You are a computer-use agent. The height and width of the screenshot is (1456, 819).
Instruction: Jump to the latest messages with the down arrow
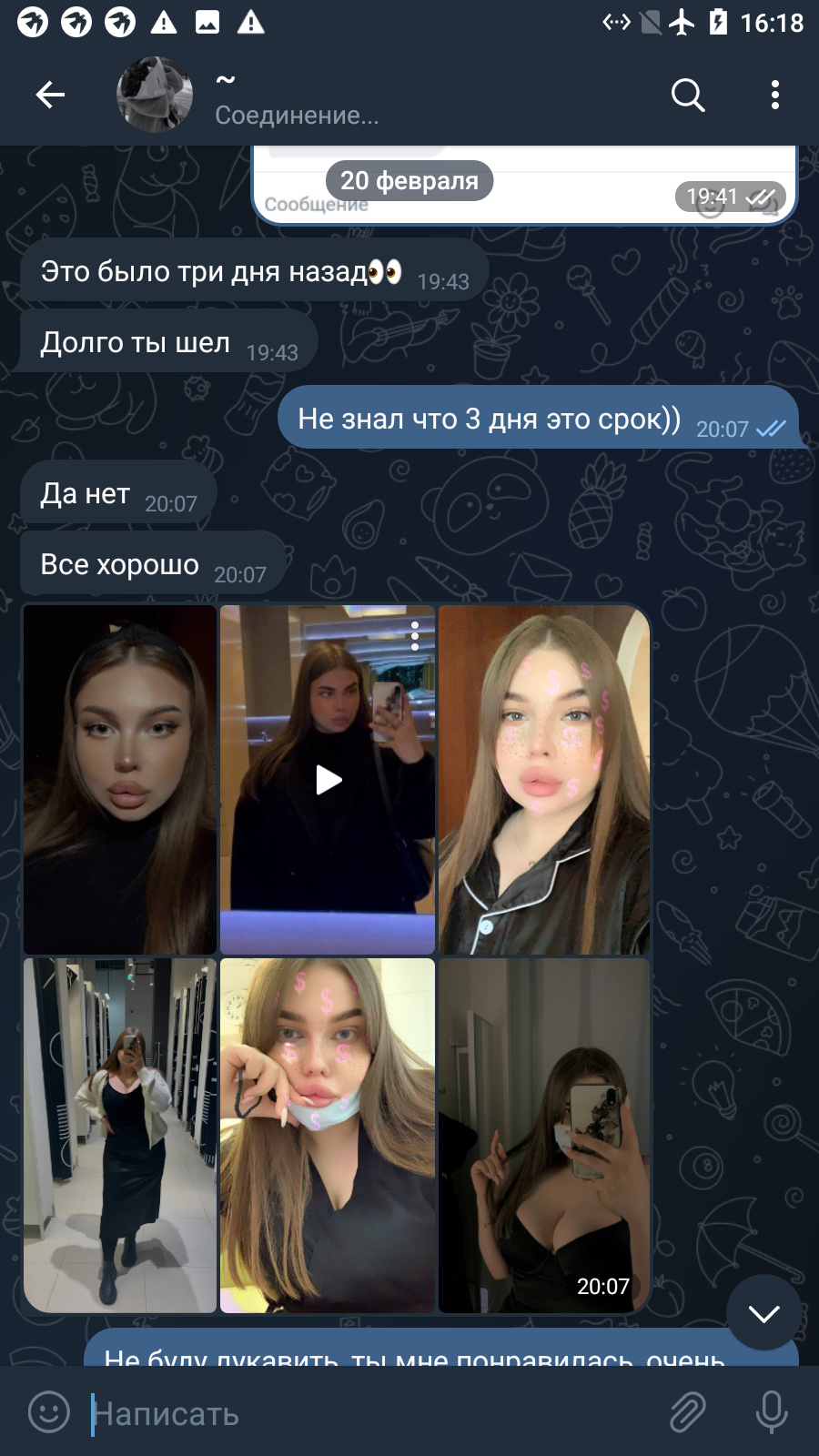coord(763,1312)
